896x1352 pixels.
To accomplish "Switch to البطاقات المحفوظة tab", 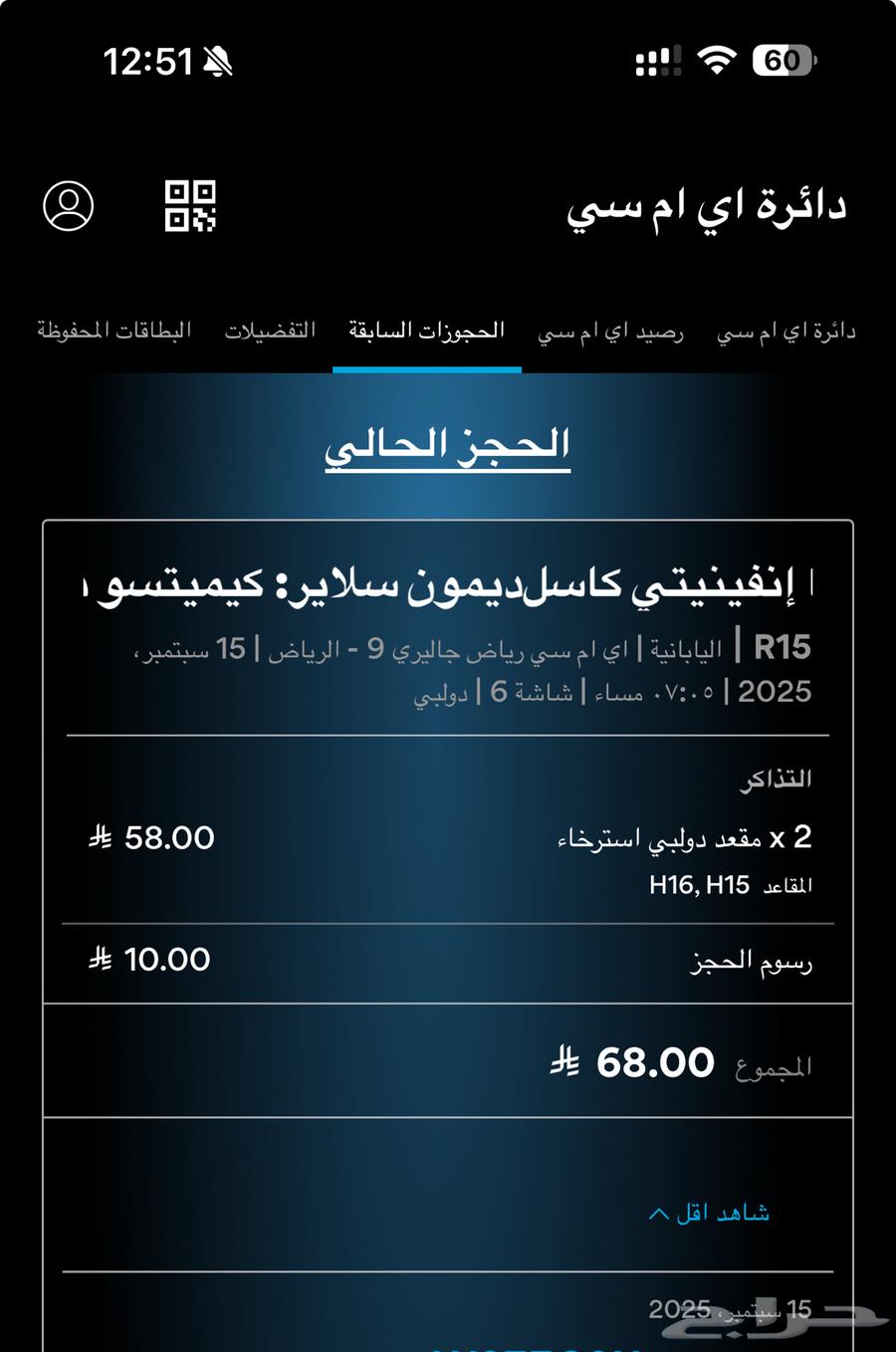I will point(113,331).
